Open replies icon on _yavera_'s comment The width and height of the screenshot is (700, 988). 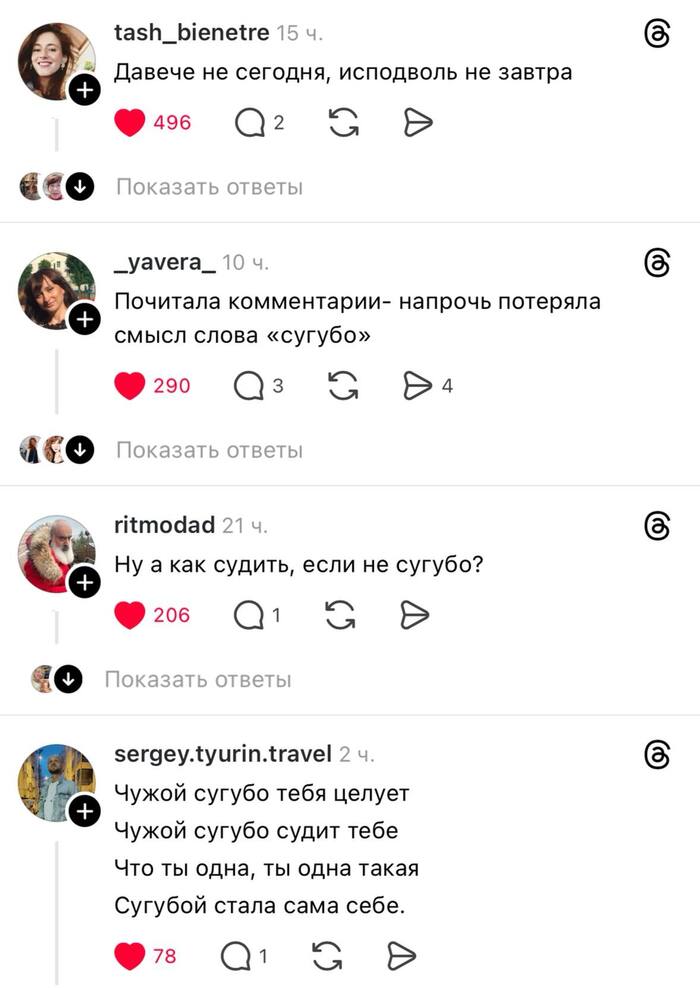tap(250, 386)
